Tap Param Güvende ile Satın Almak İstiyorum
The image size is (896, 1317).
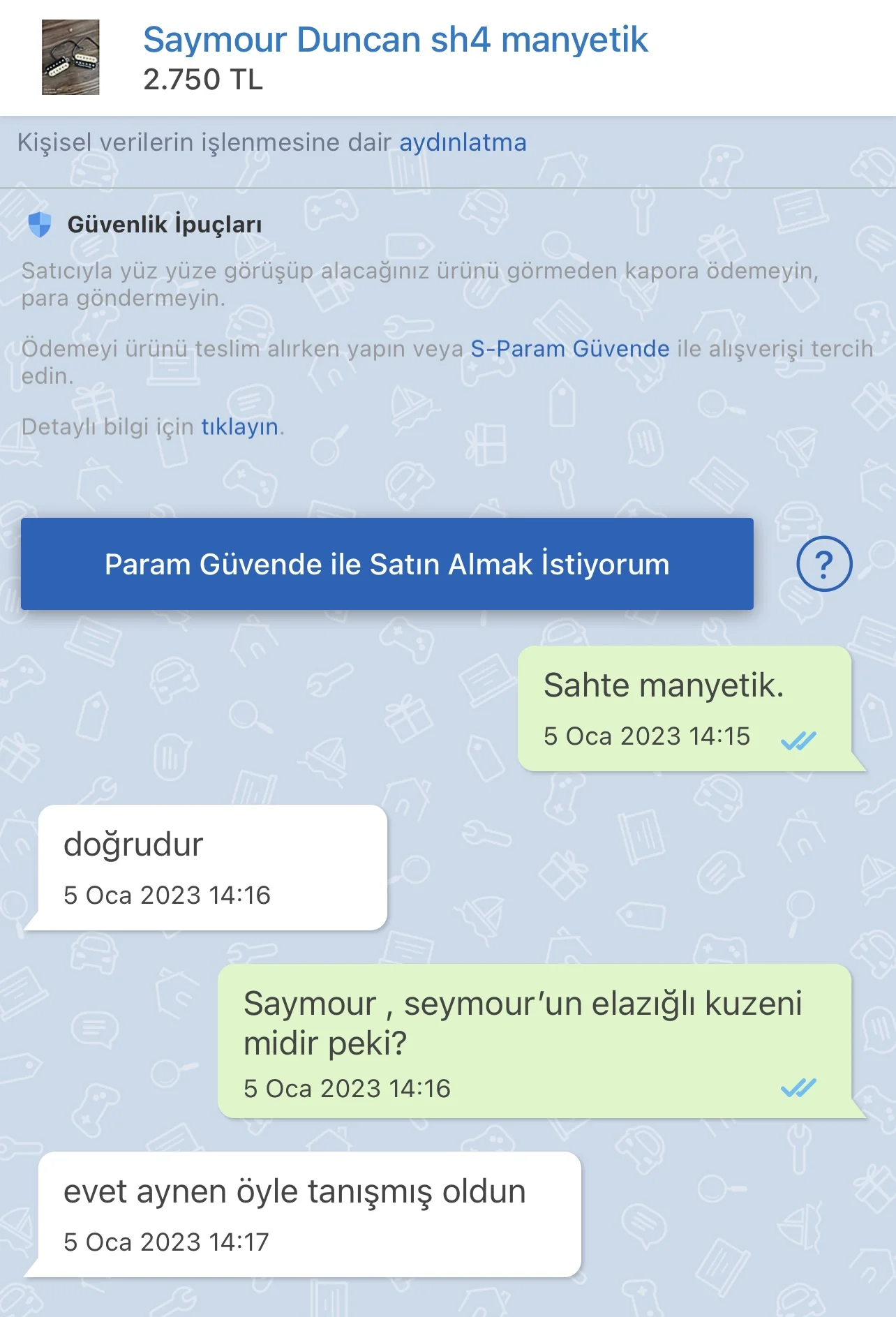[x=387, y=564]
